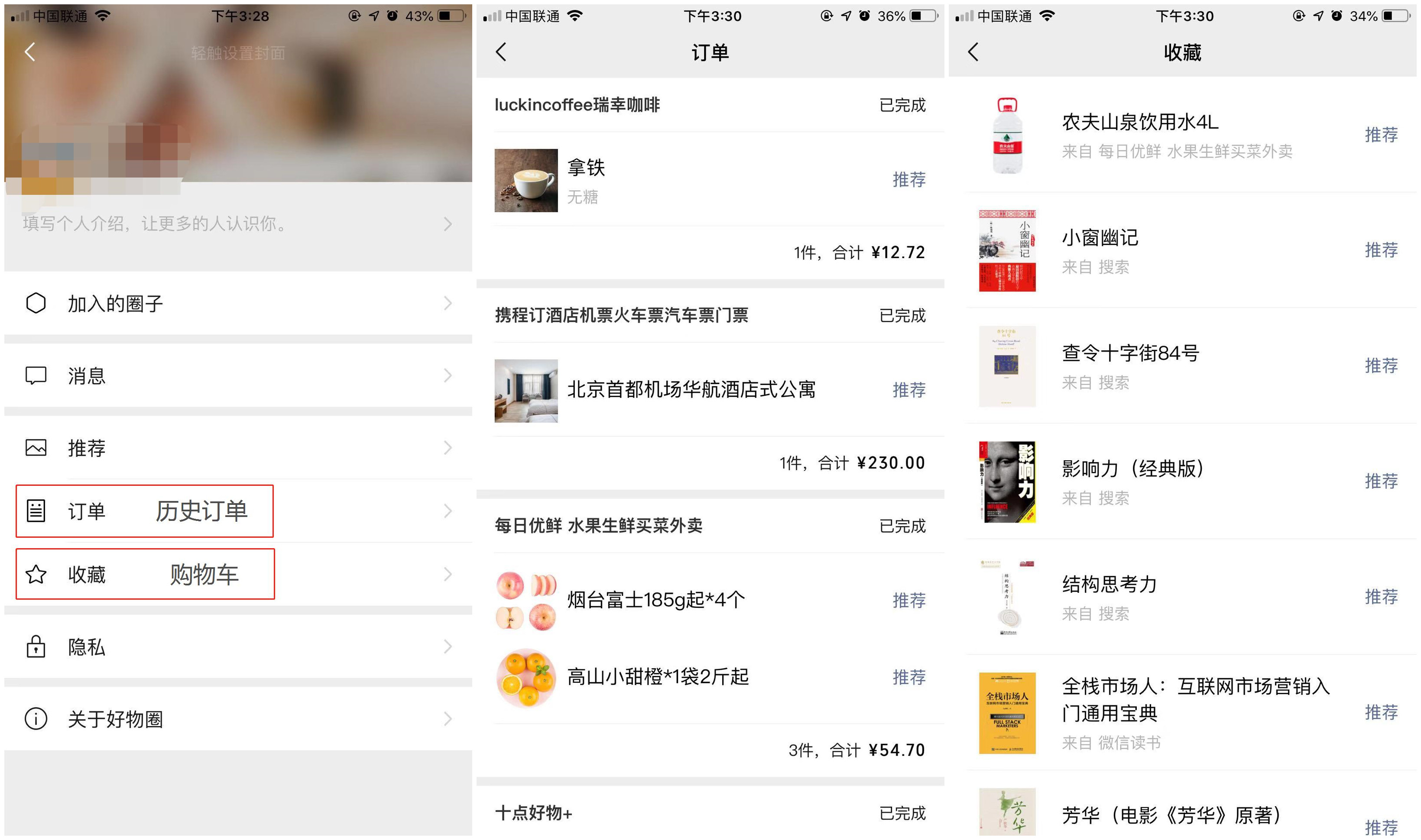Open 加入的圈子 row

pos(238,304)
